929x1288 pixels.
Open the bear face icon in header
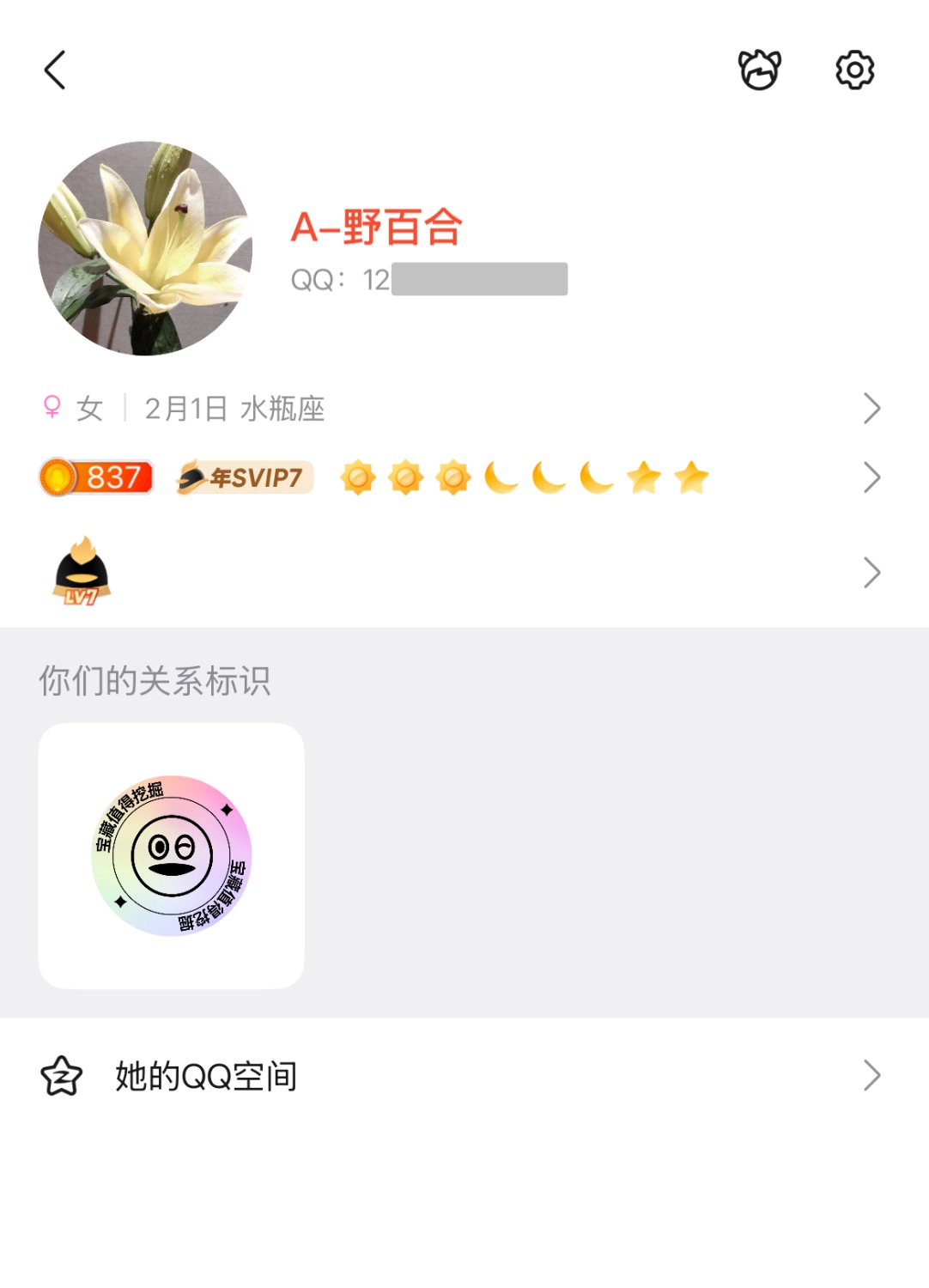point(760,70)
